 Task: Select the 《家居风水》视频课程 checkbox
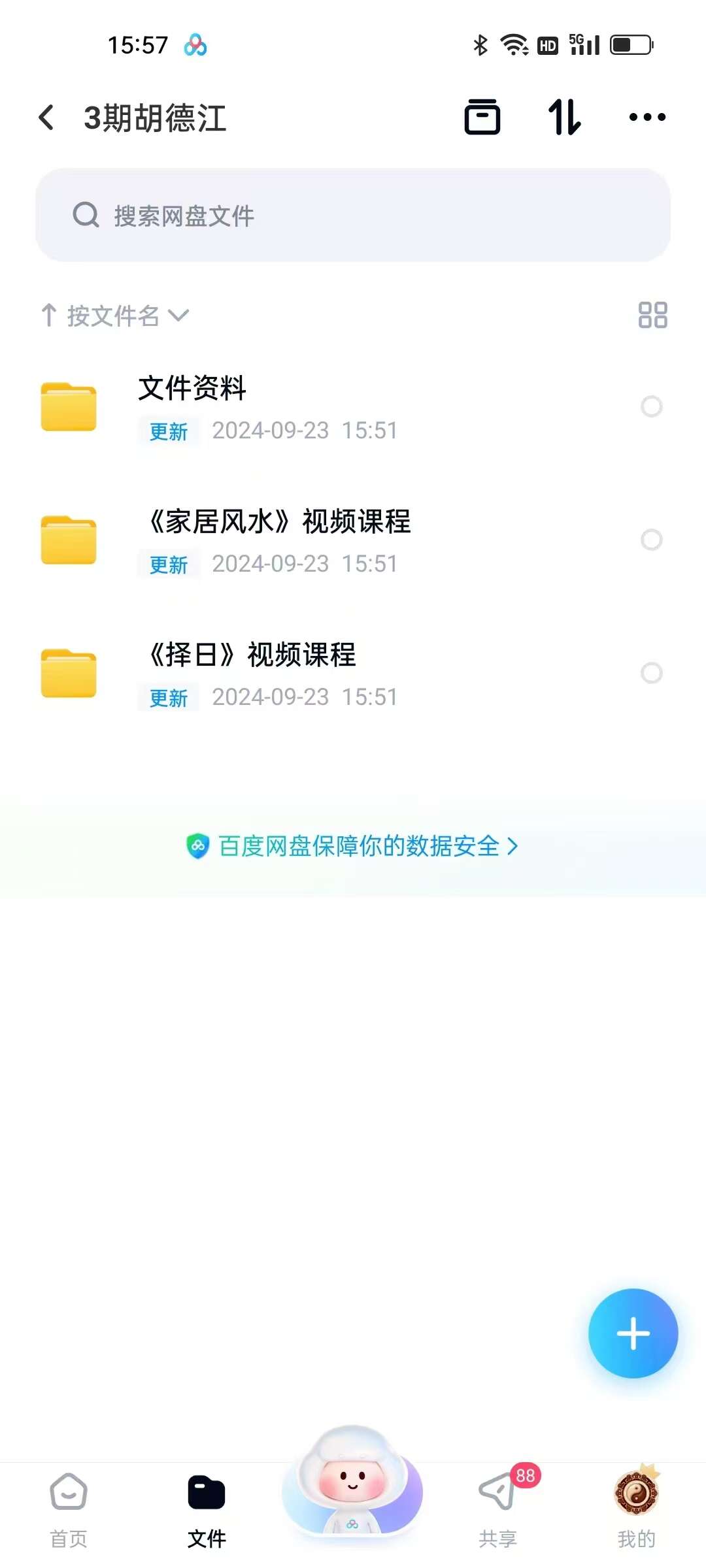point(651,540)
